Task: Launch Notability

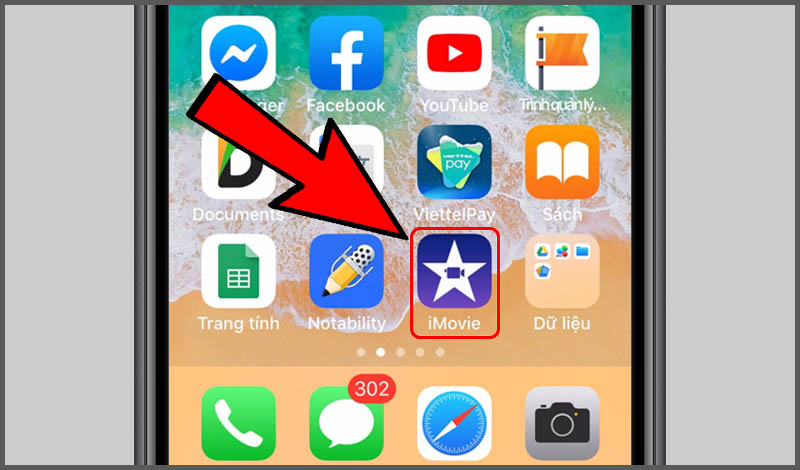Action: [x=346, y=271]
